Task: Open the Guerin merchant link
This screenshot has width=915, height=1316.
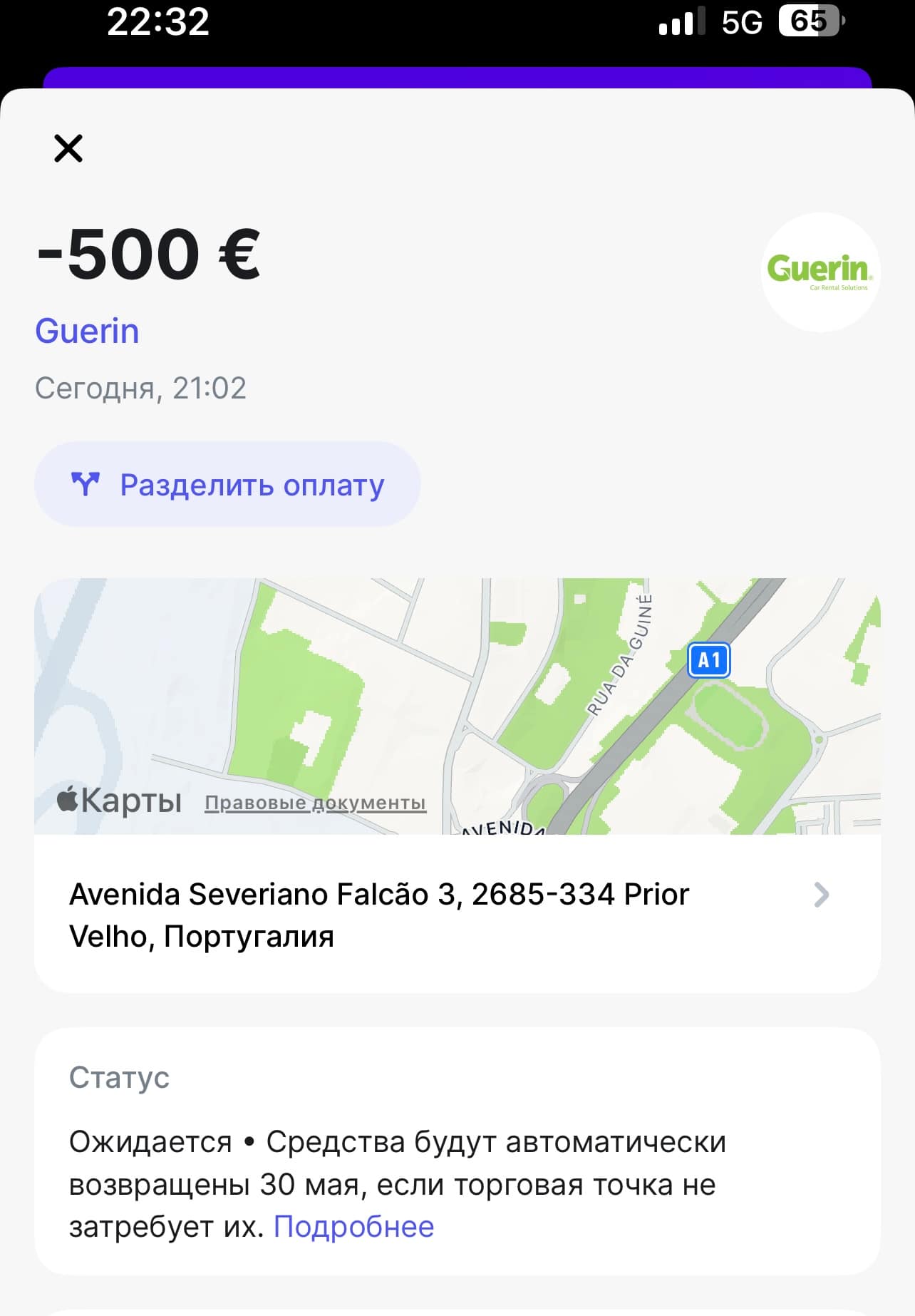Action: [x=87, y=331]
